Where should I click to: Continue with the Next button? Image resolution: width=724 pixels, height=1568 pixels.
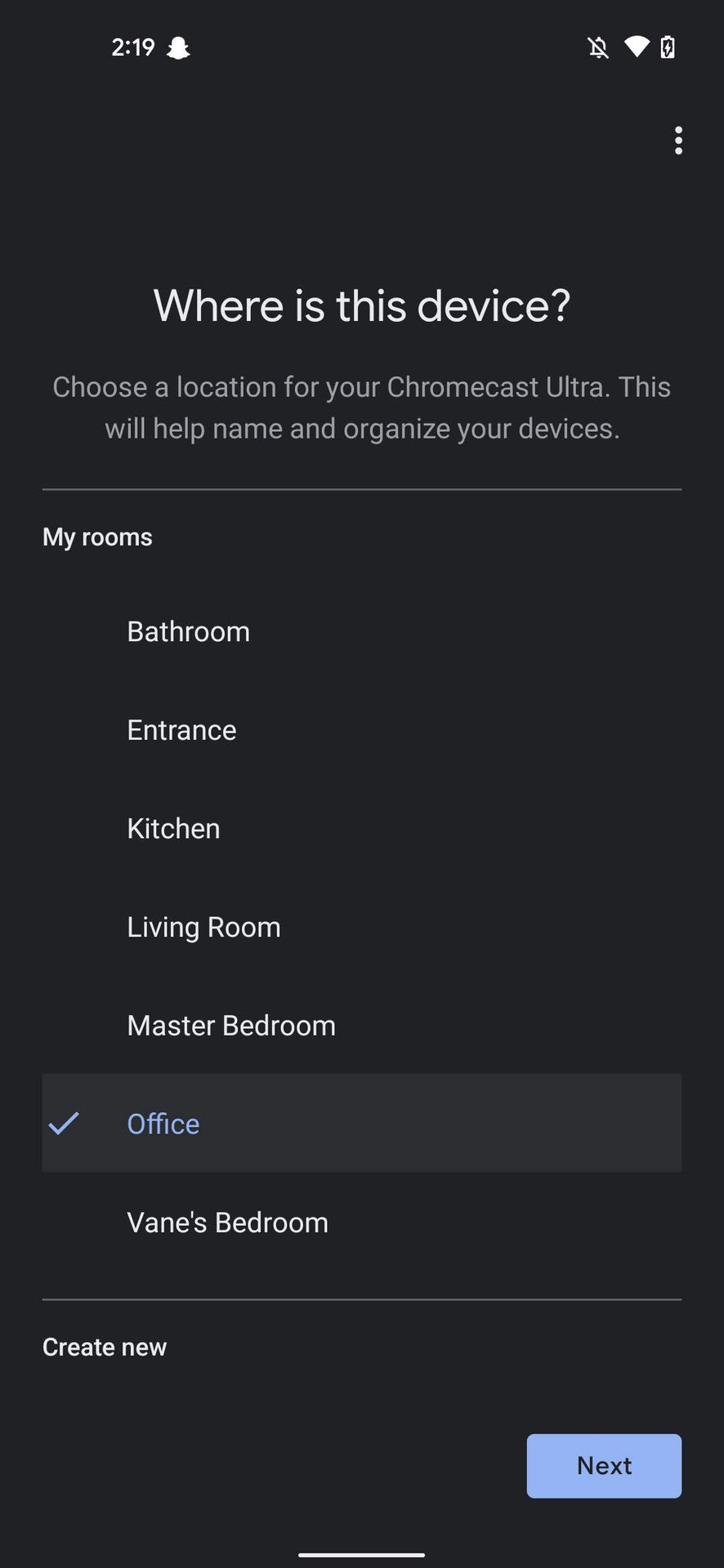click(604, 1466)
